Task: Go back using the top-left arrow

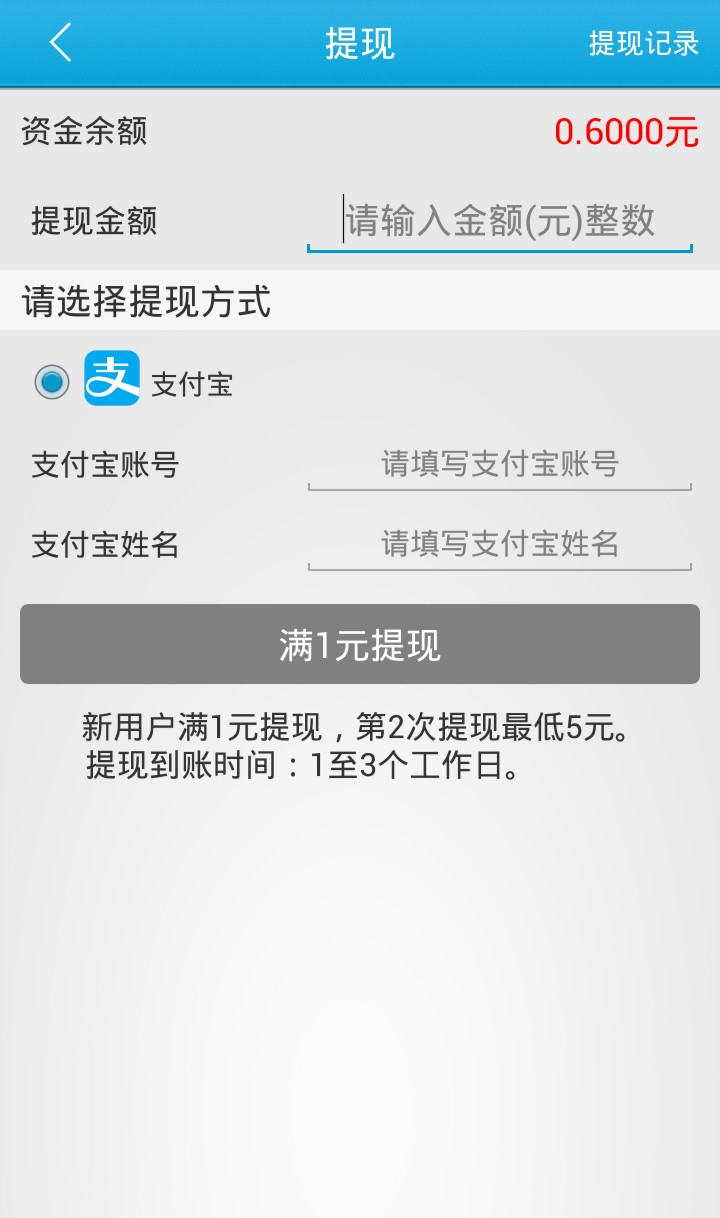Action: [x=61, y=43]
